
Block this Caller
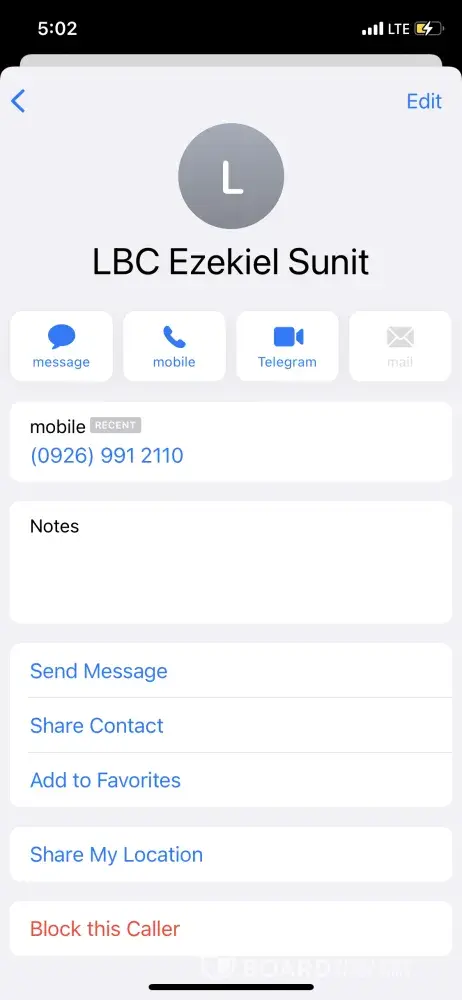click(231, 929)
